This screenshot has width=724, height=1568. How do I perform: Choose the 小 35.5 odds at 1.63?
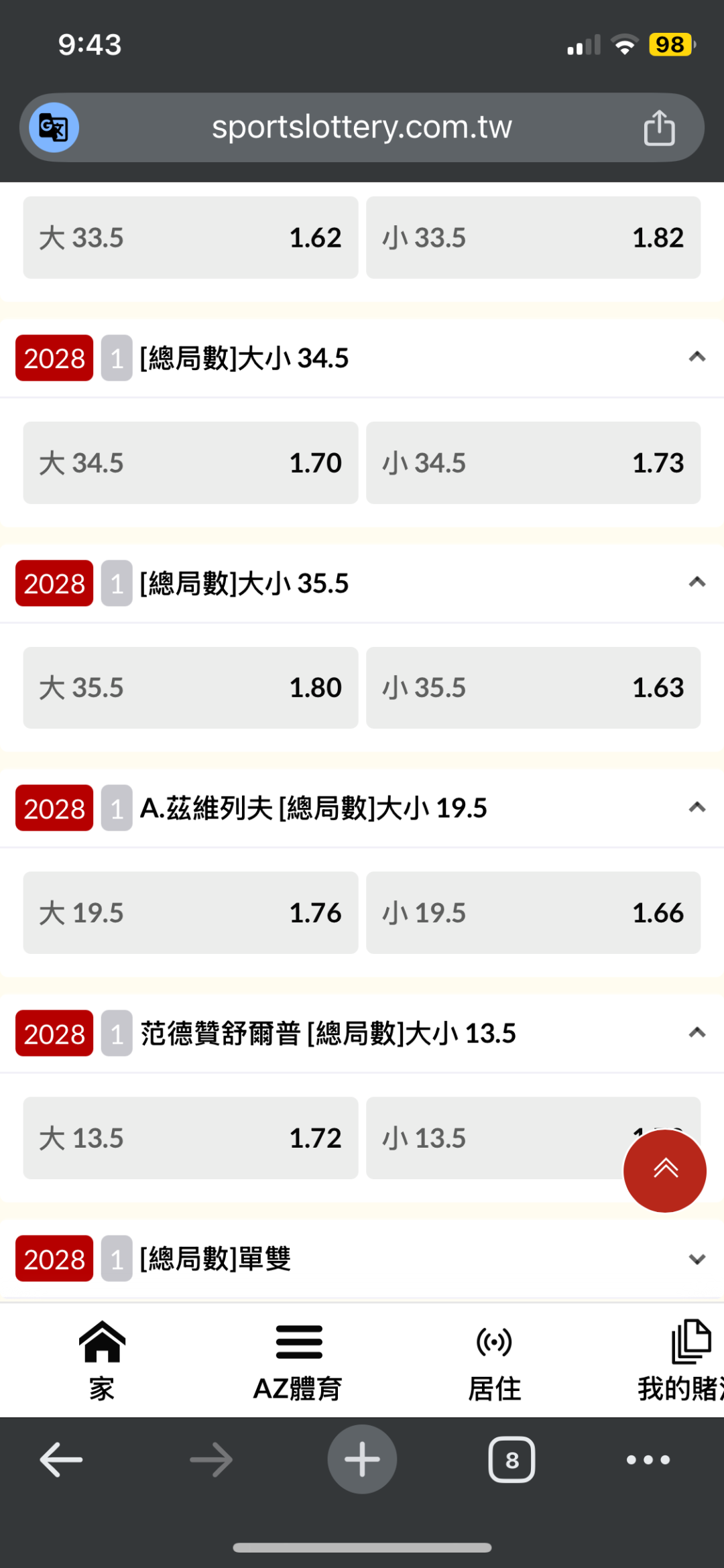pos(533,688)
